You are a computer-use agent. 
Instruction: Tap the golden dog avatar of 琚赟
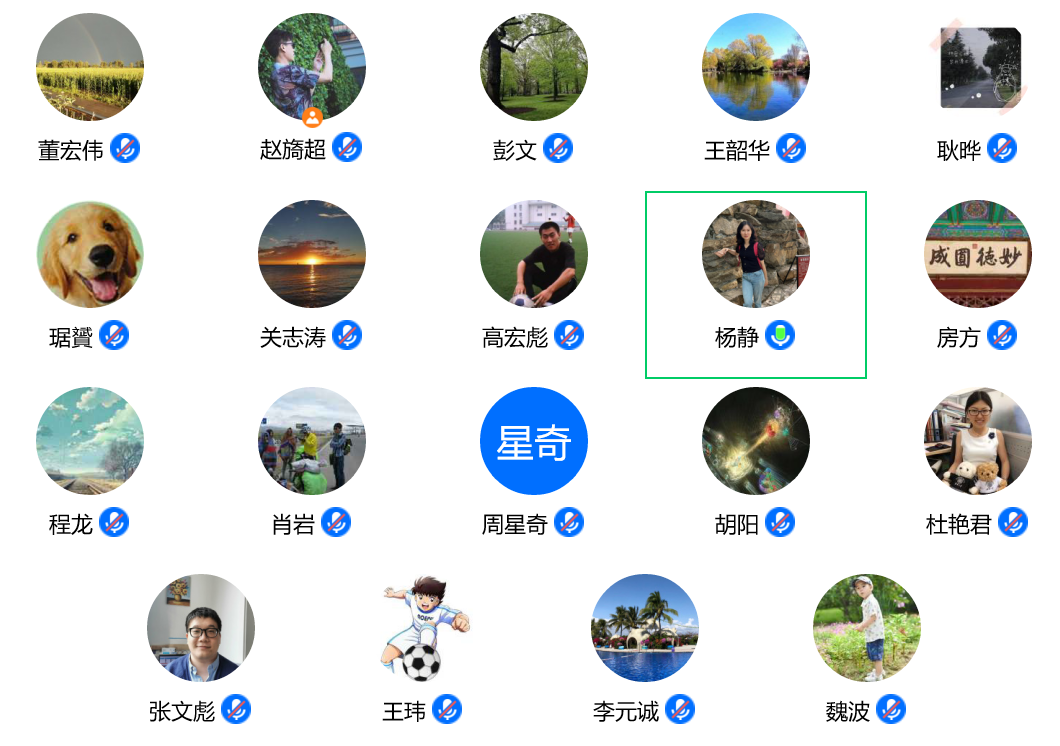(90, 254)
